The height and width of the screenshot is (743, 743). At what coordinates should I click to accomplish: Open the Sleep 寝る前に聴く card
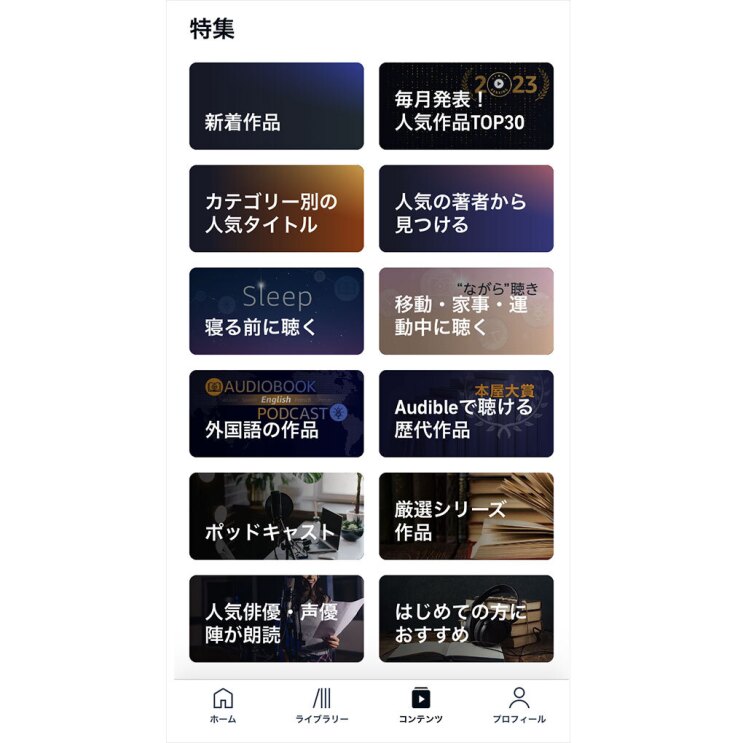[x=276, y=311]
